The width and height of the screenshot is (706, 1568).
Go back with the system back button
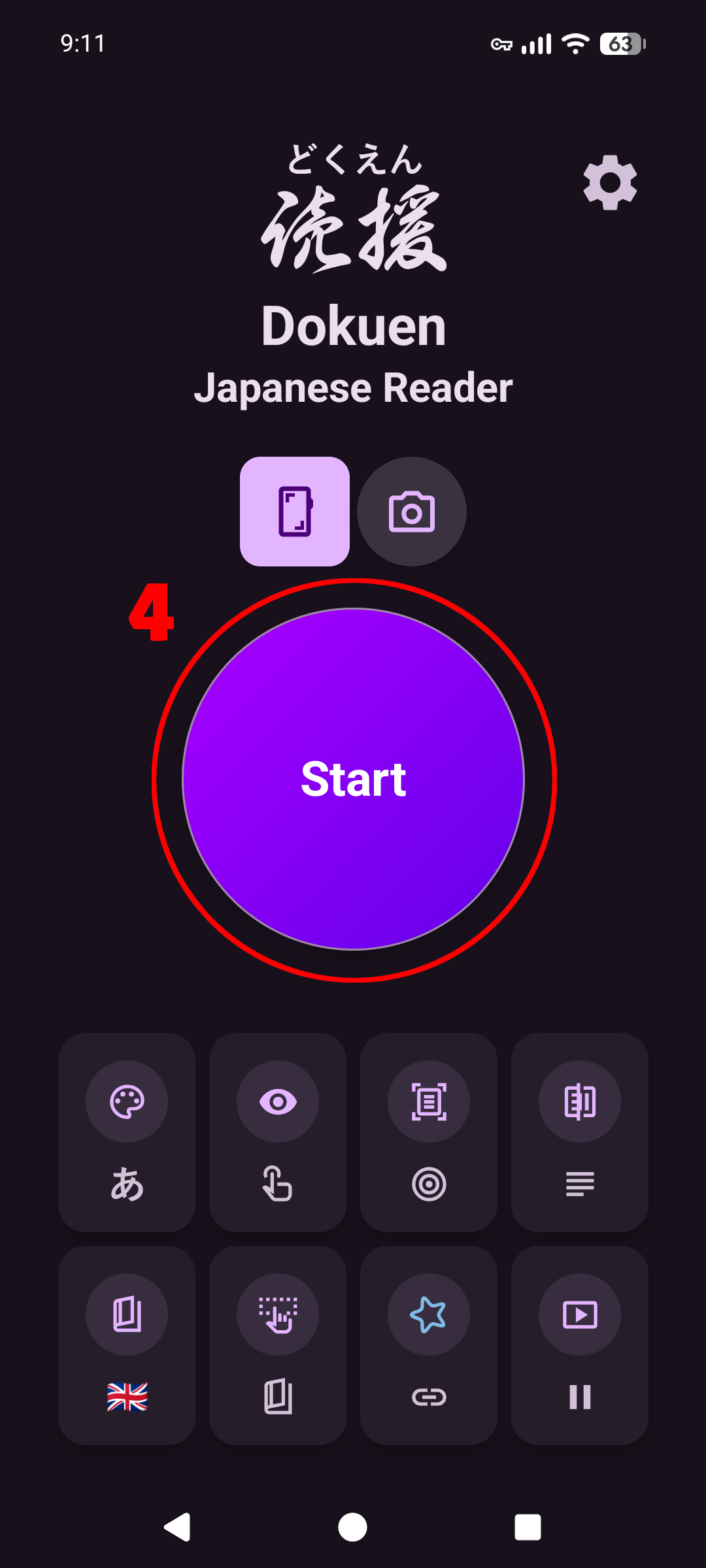tap(177, 1527)
